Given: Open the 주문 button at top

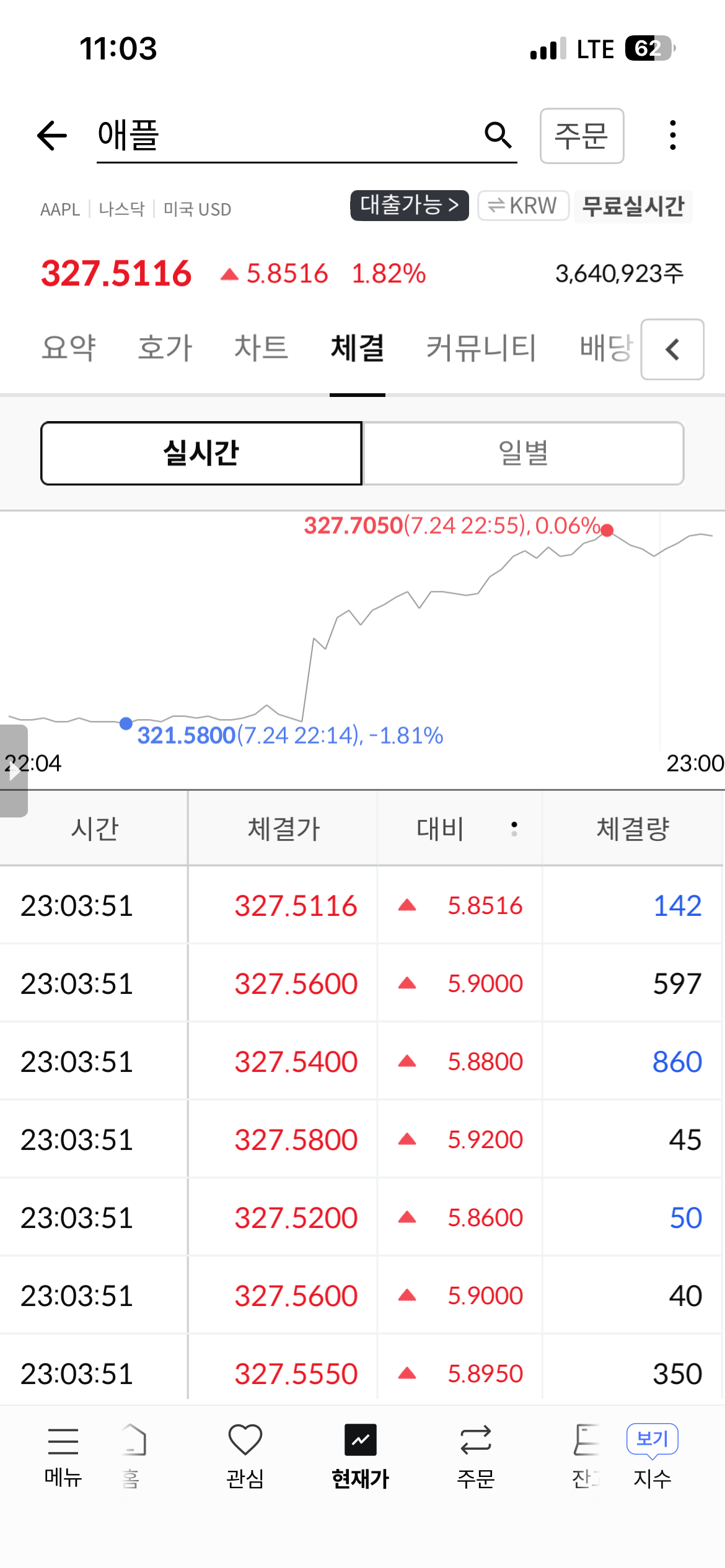Looking at the screenshot, I should 581,136.
